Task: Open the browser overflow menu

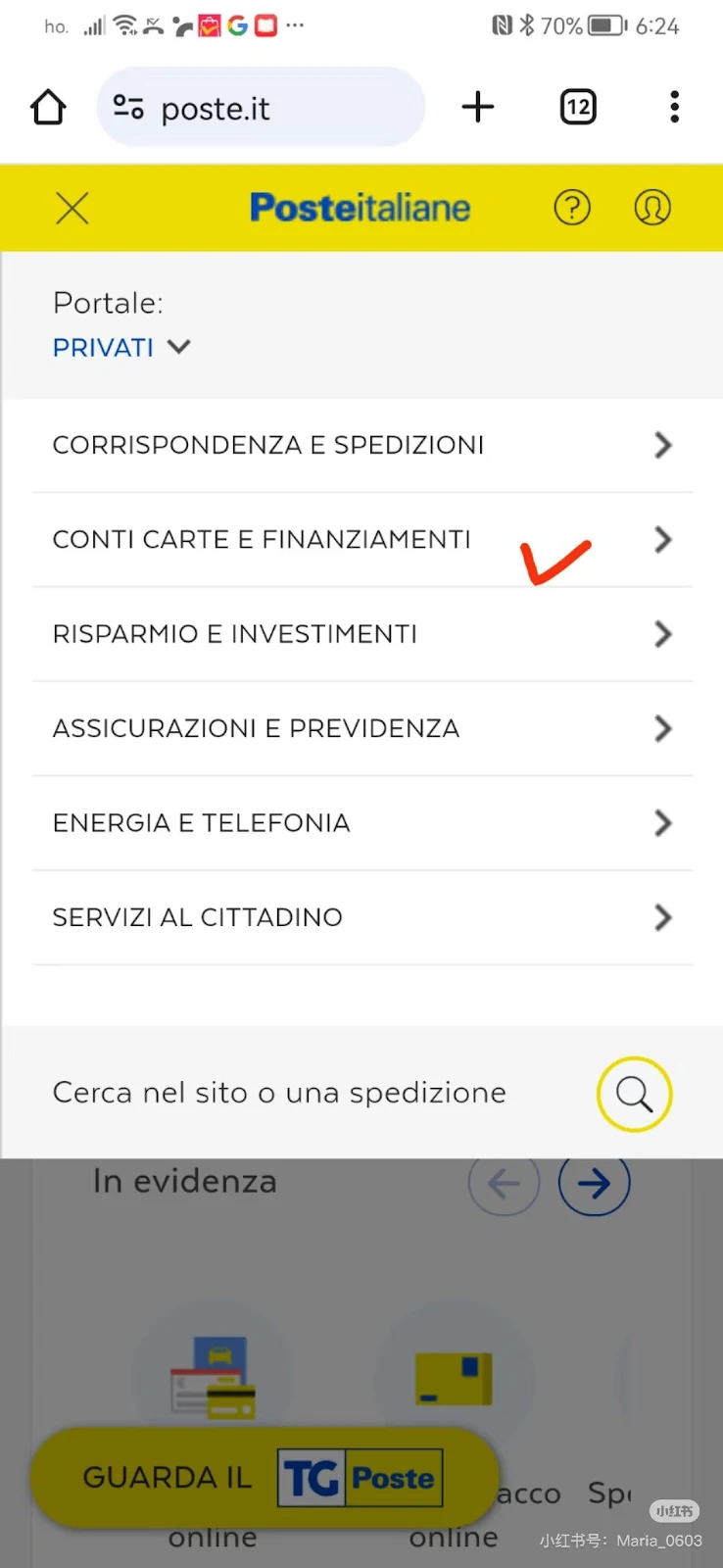Action: (x=674, y=107)
